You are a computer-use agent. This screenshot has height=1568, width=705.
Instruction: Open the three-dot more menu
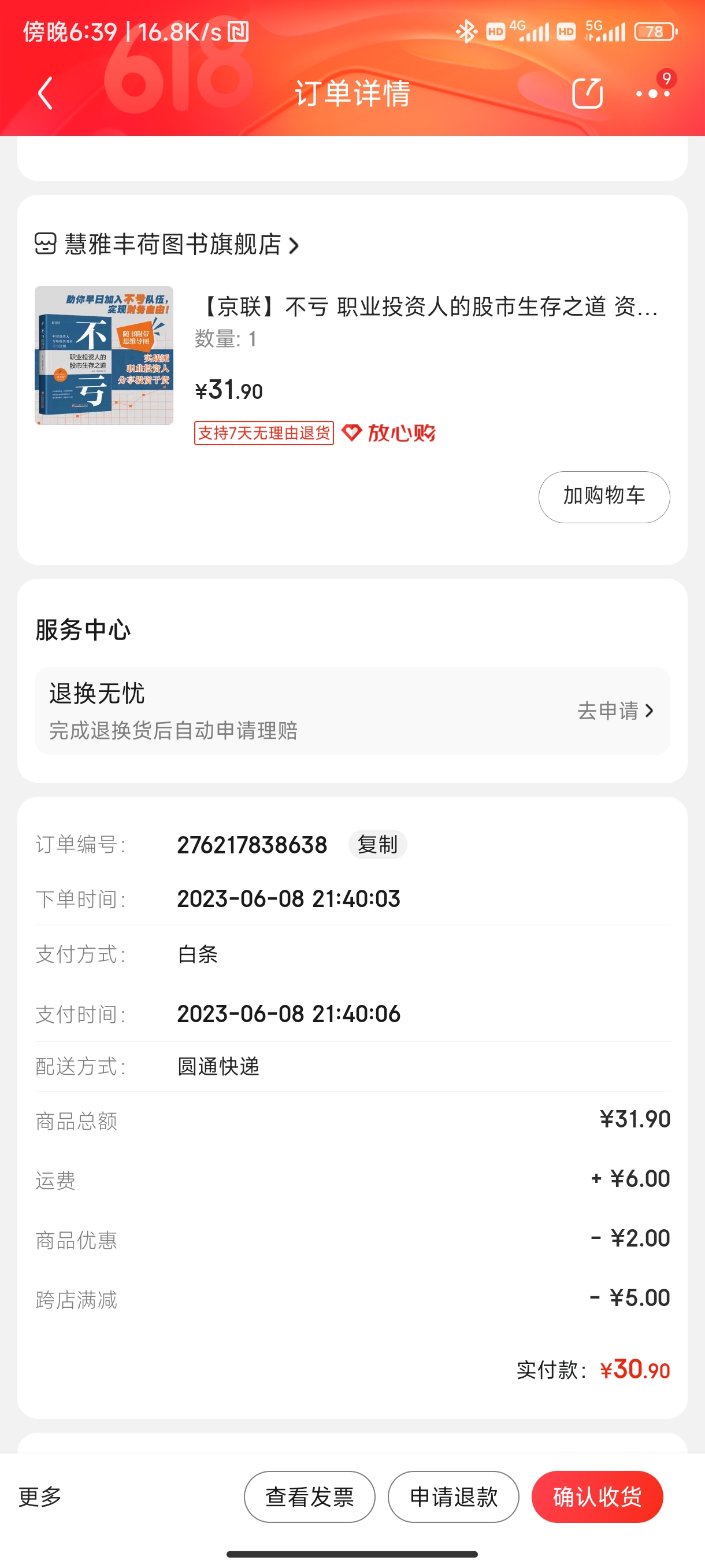point(652,93)
